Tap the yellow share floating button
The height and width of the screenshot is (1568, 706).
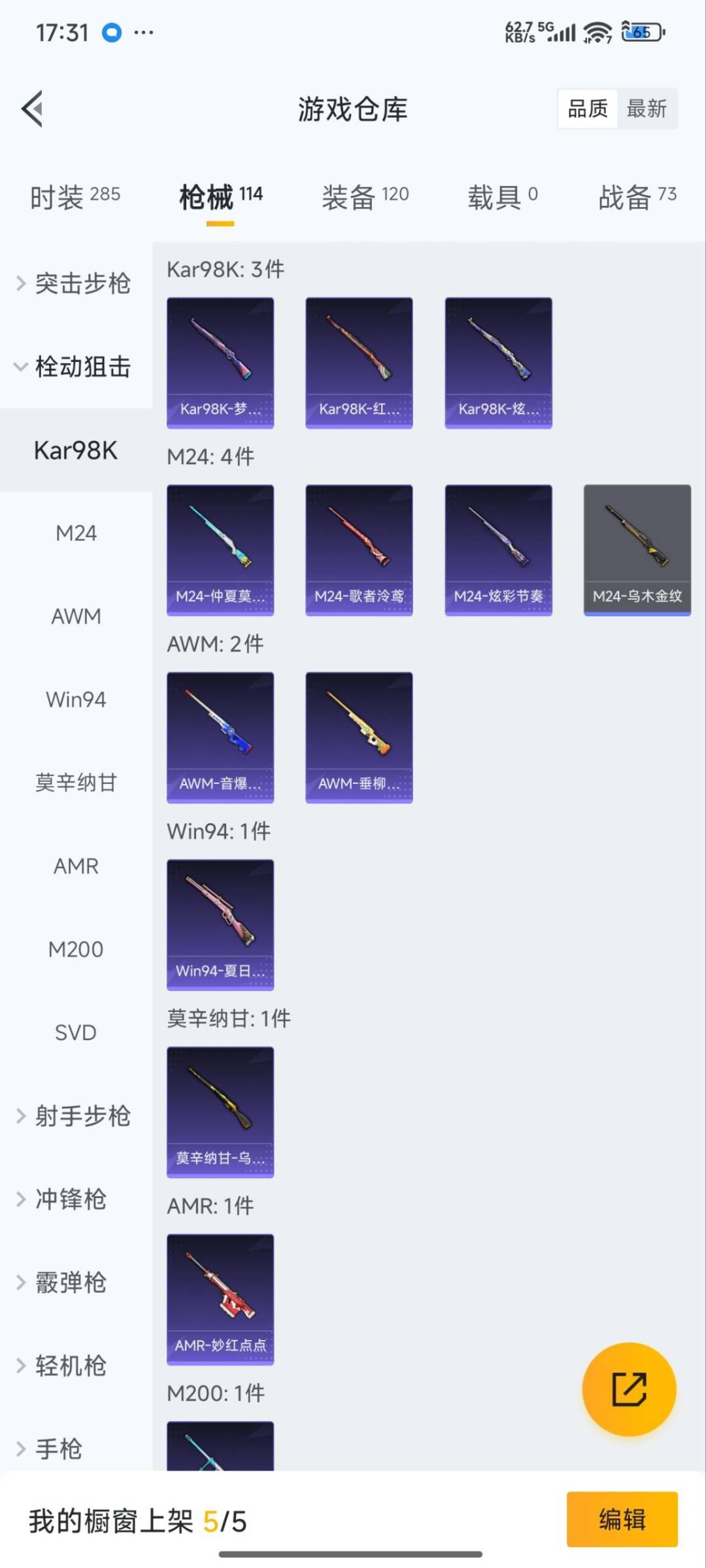tap(629, 1389)
